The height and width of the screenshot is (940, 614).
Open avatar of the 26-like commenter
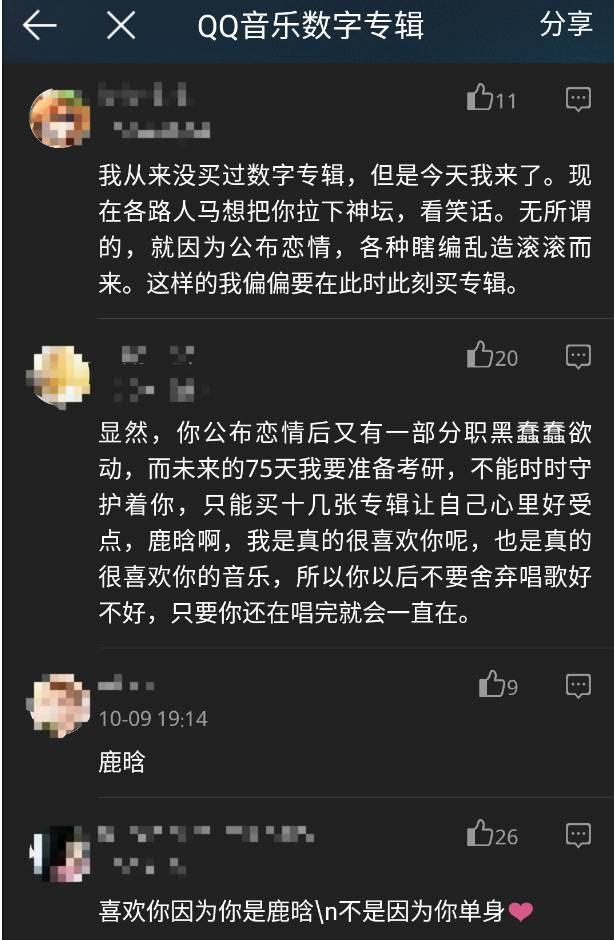pyautogui.click(x=60, y=854)
